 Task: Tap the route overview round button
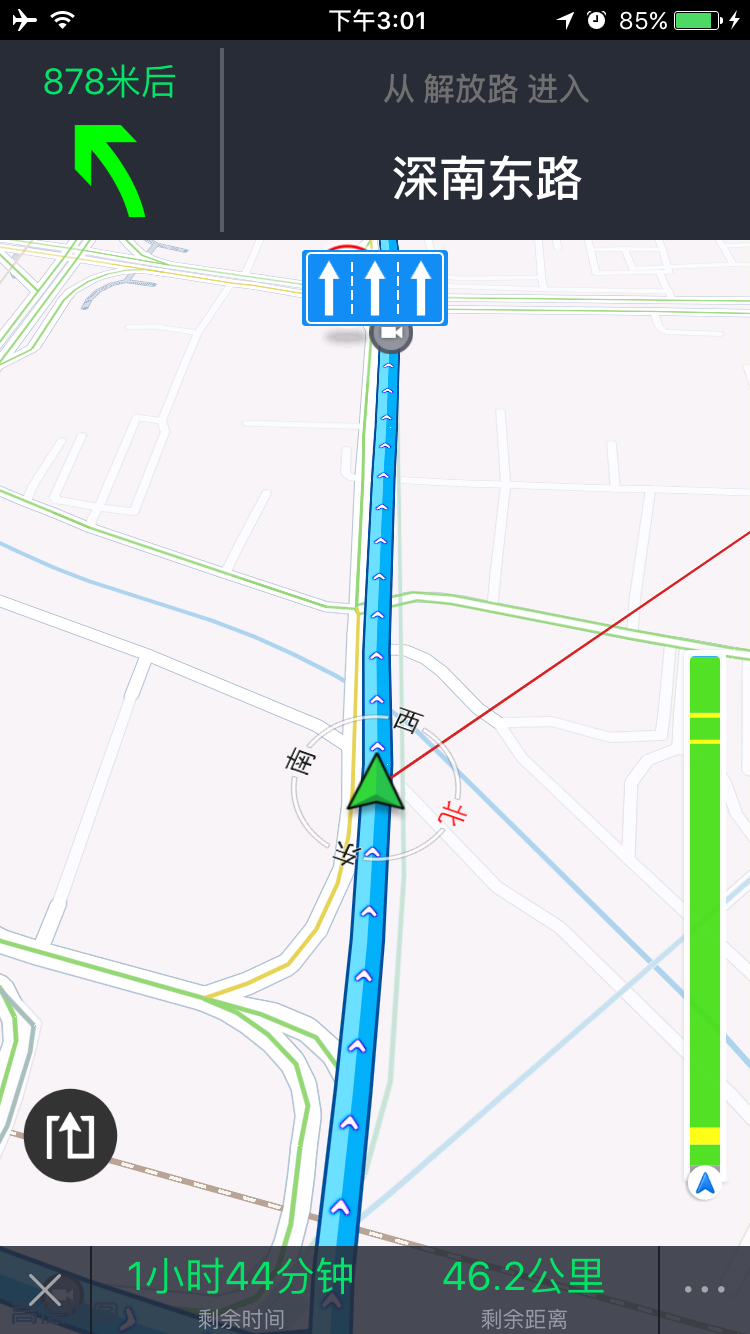(70, 1135)
